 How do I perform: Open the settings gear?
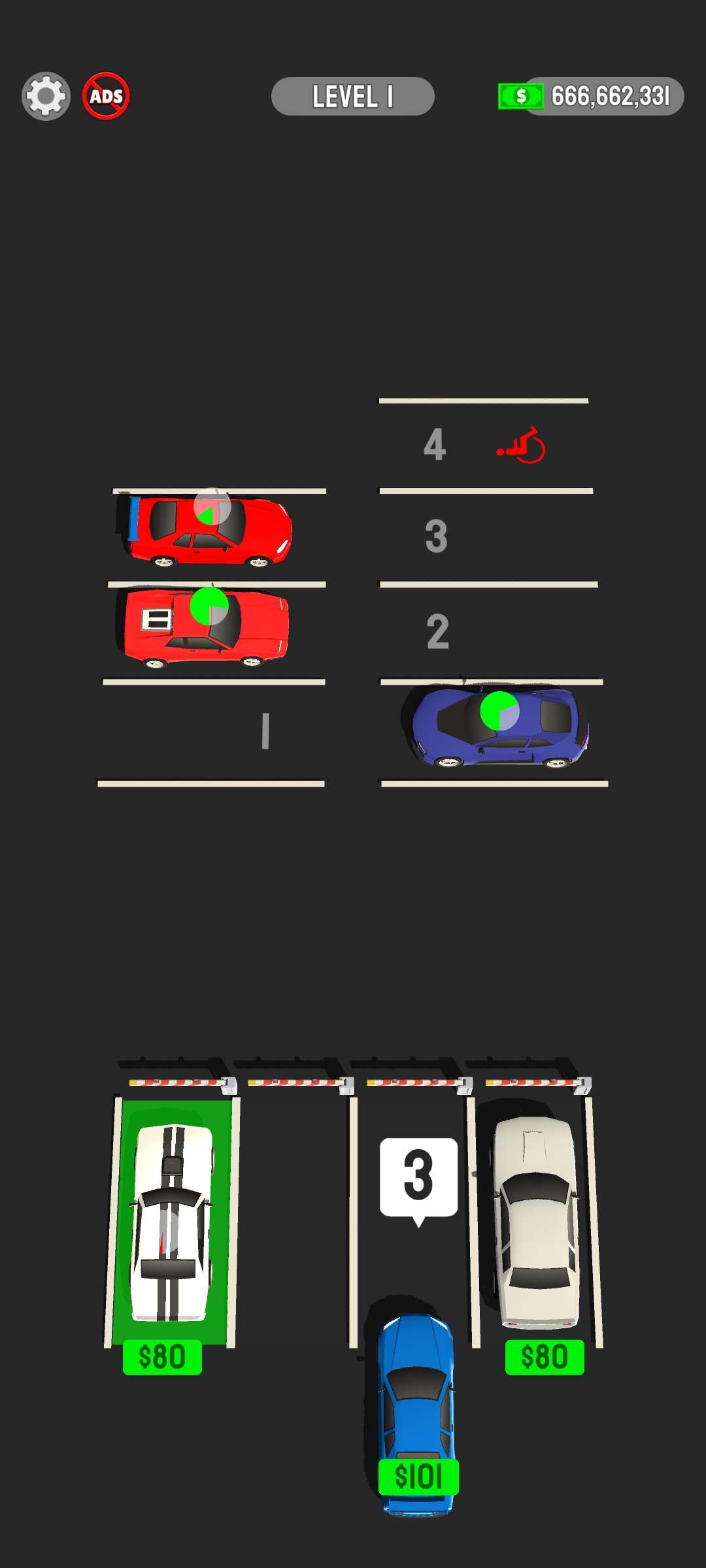[45, 96]
